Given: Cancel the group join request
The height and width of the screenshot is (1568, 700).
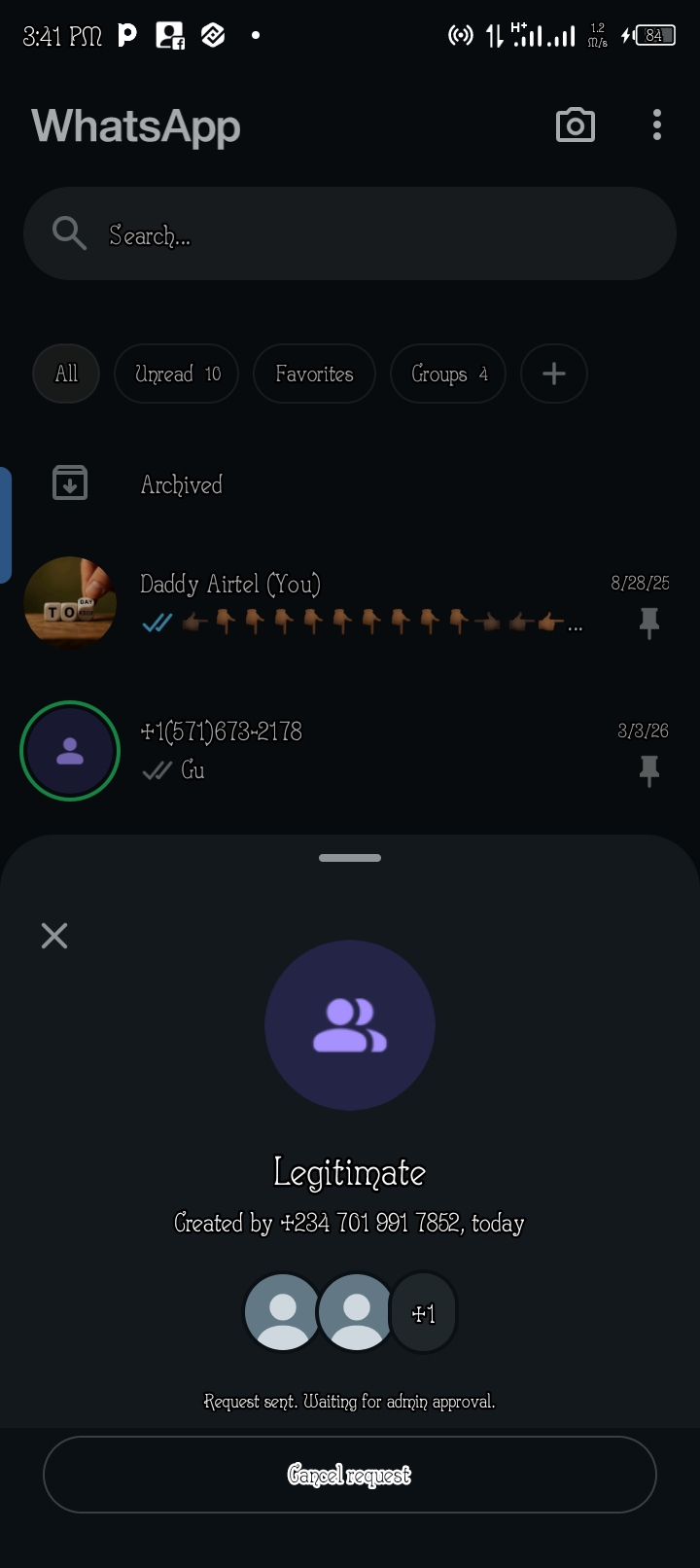Looking at the screenshot, I should coord(350,1475).
